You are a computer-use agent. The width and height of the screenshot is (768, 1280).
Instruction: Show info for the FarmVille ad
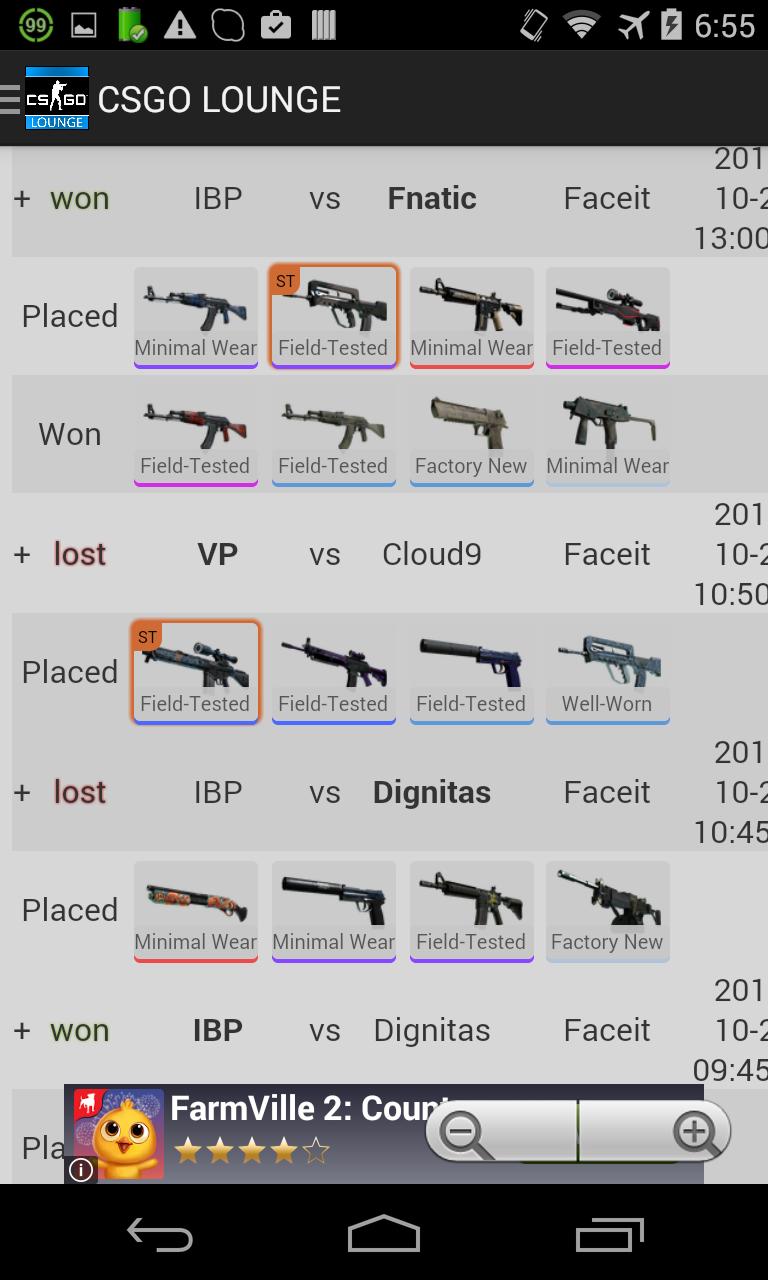pyautogui.click(x=81, y=1169)
